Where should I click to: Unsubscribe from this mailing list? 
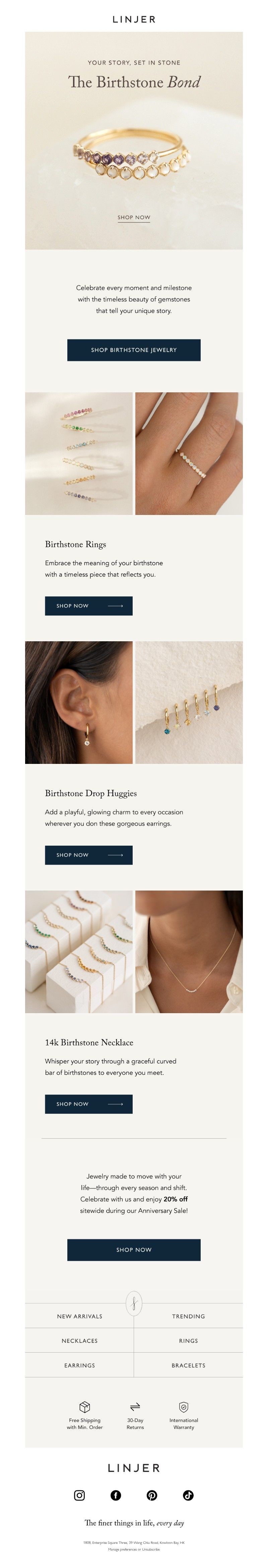[x=151, y=1549]
